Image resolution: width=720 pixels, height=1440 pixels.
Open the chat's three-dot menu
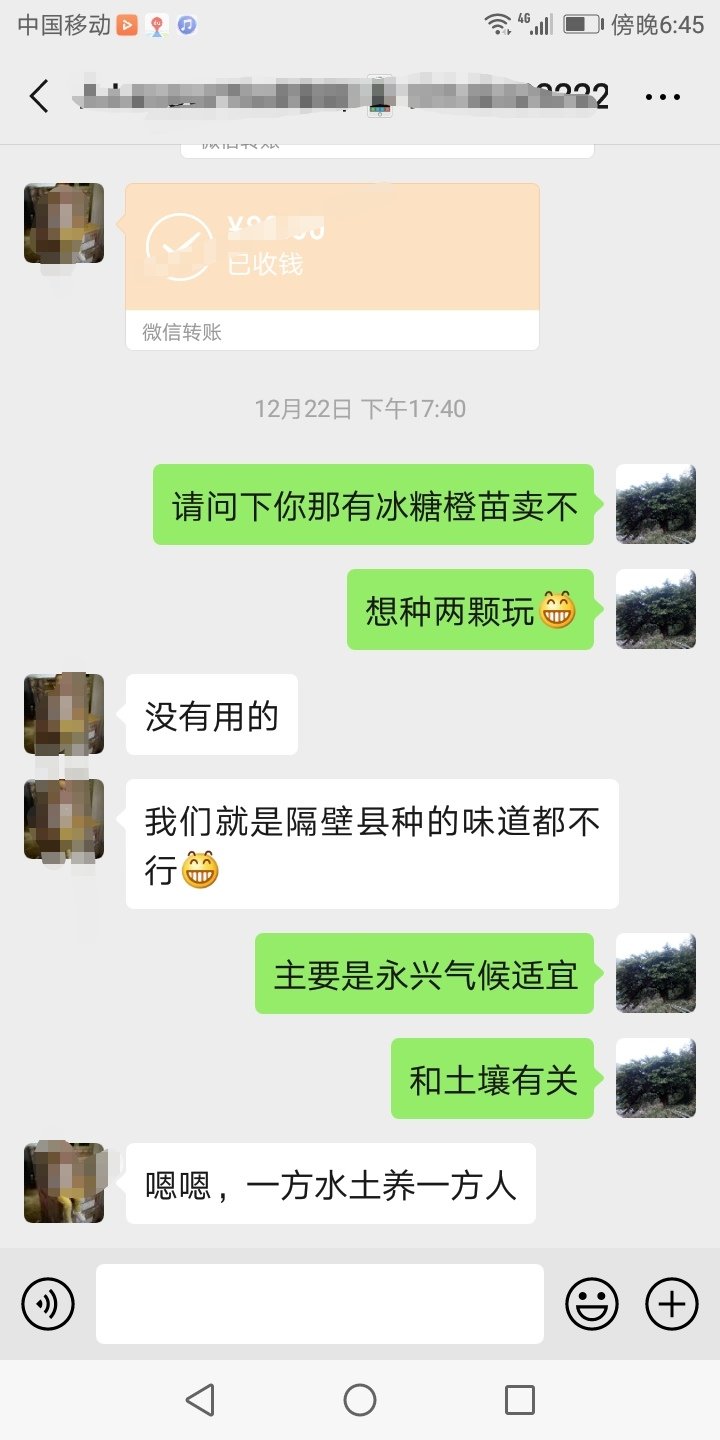coord(662,97)
